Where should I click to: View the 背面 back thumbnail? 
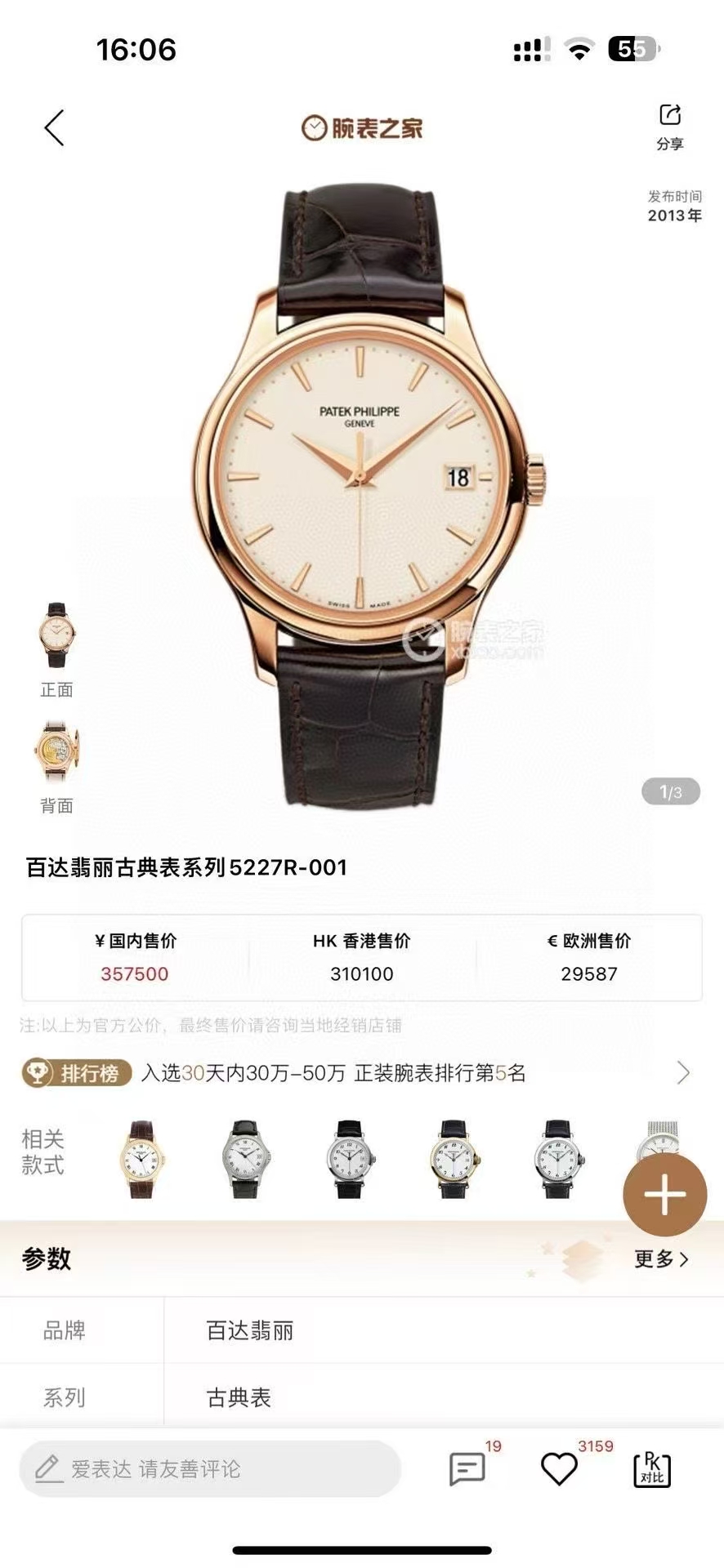click(x=56, y=767)
